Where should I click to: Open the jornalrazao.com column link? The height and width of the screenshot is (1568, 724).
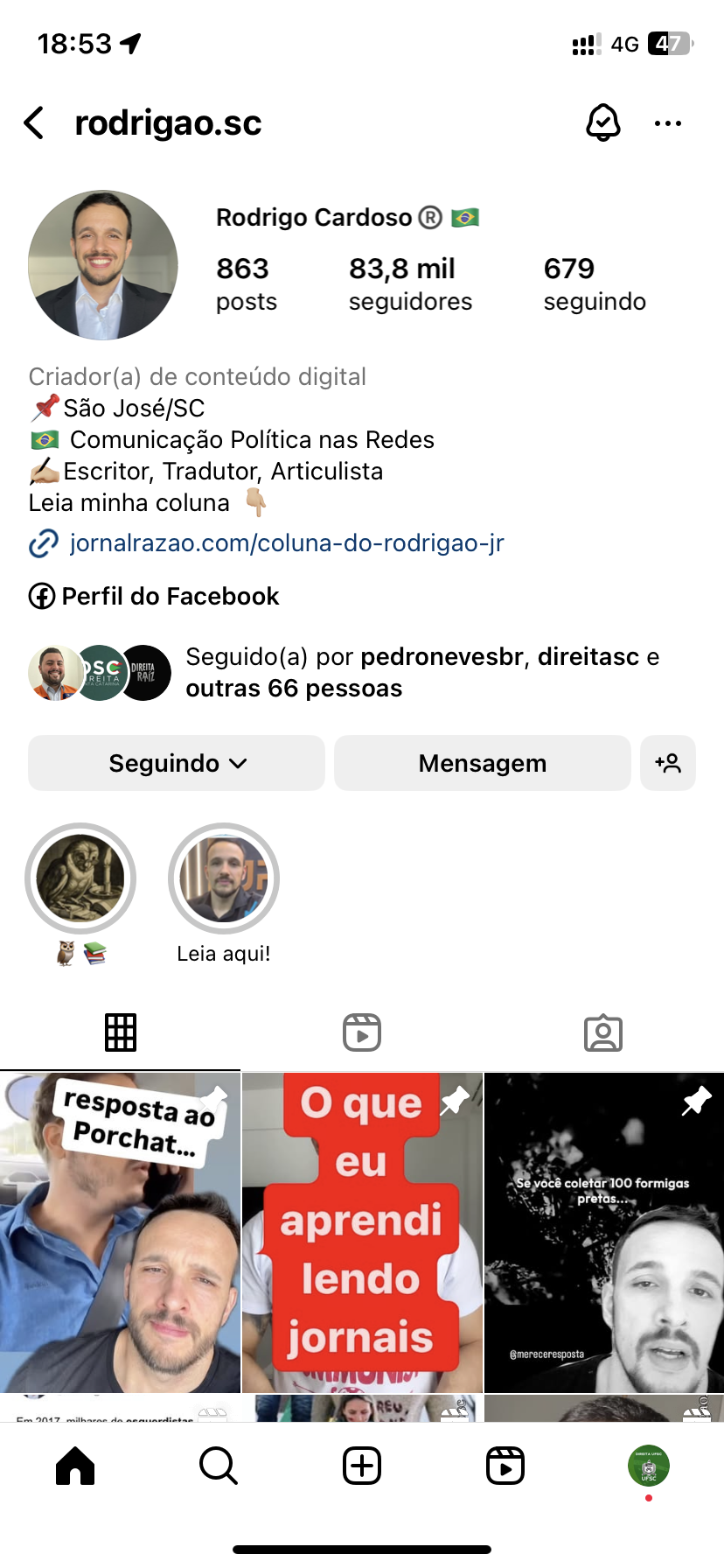click(286, 543)
